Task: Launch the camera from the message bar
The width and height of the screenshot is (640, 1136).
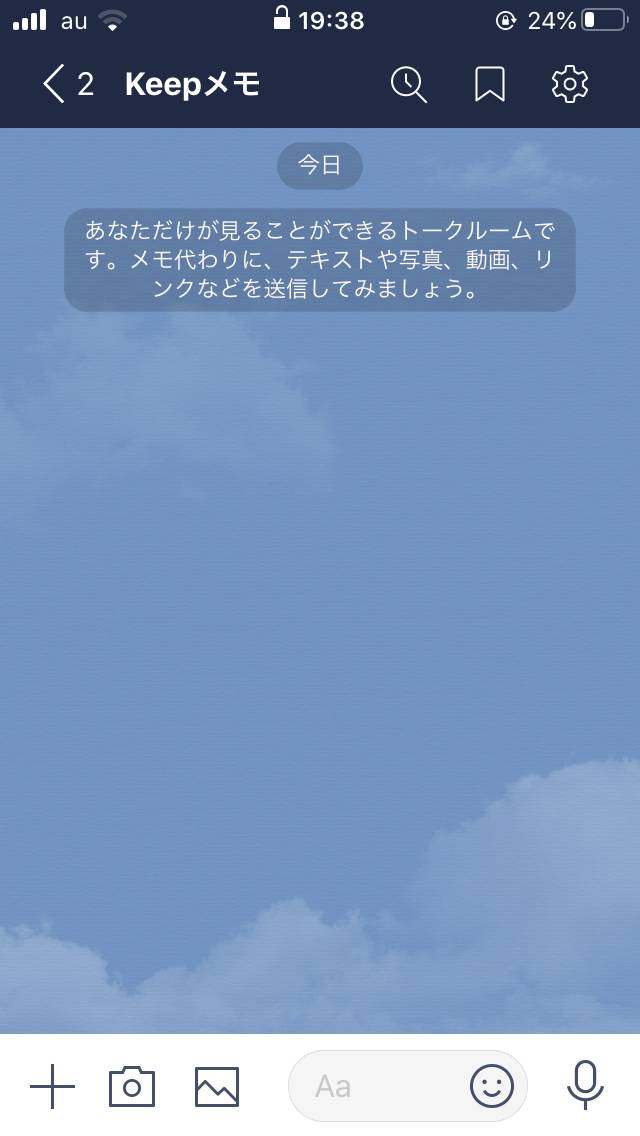Action: point(132,1085)
